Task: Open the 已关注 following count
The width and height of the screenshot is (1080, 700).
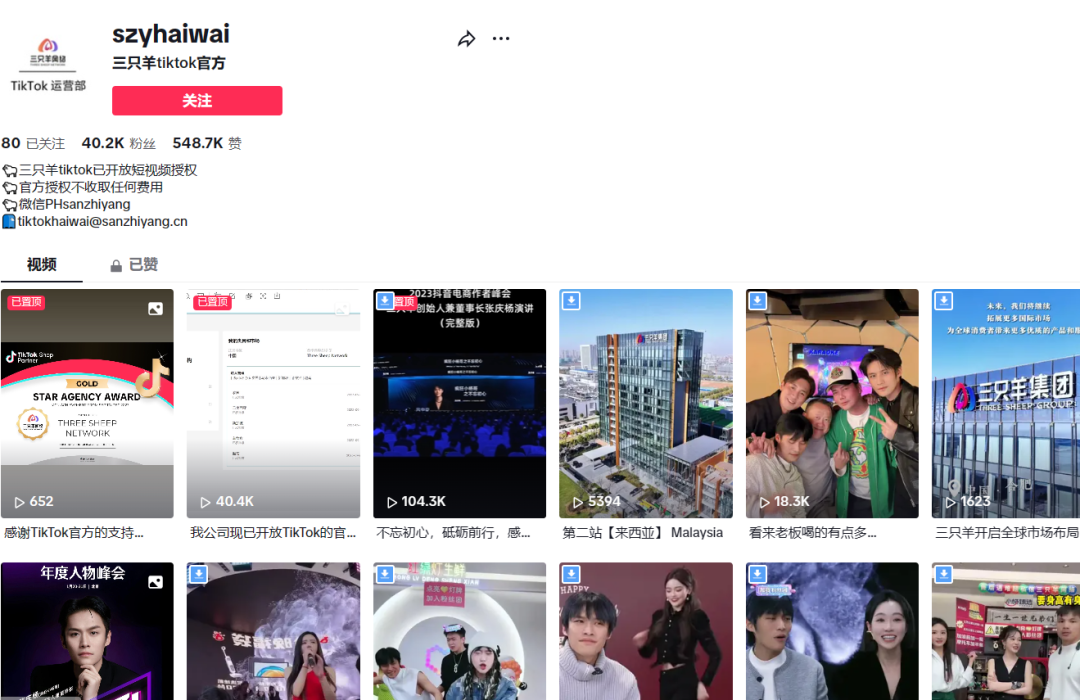Action: point(33,144)
